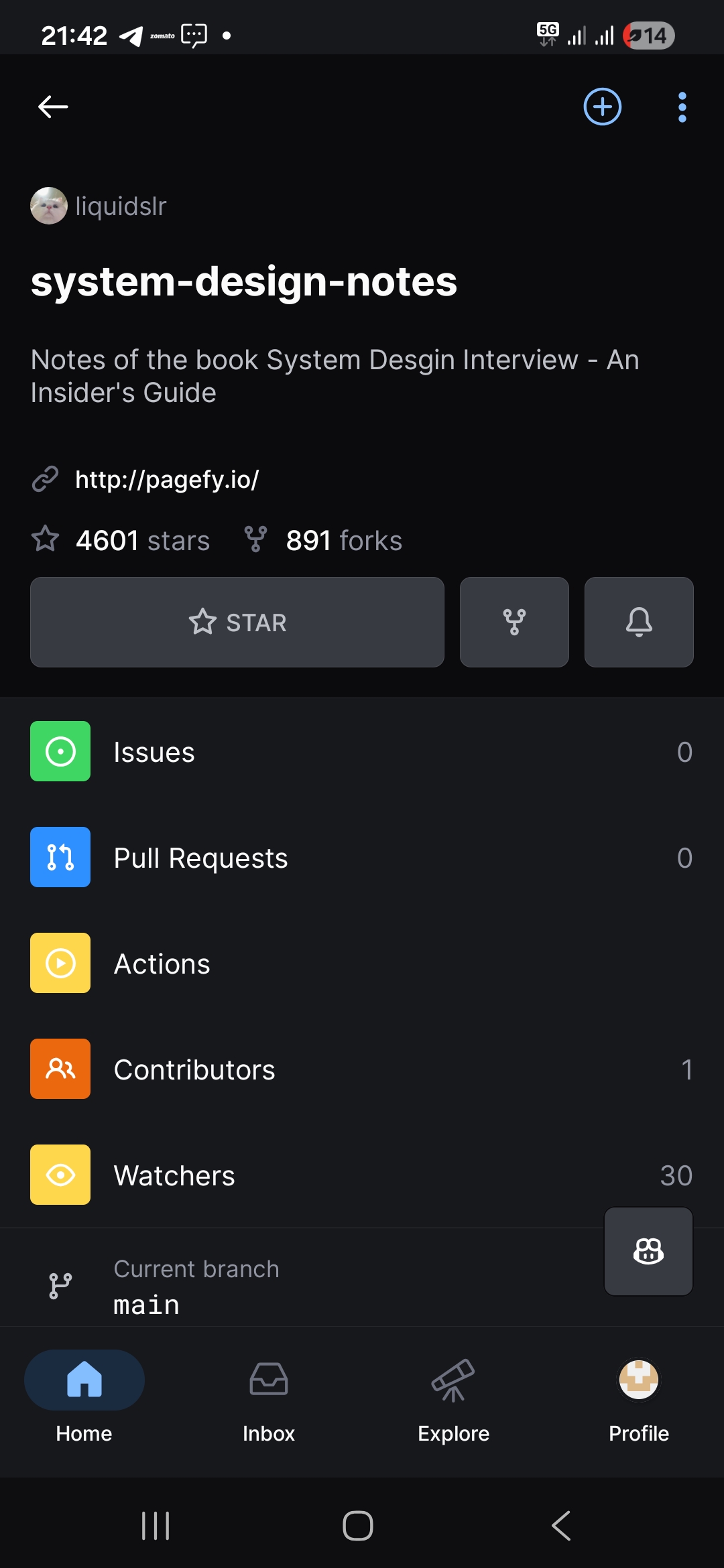
Task: Show the Contributors list
Action: point(362,1069)
